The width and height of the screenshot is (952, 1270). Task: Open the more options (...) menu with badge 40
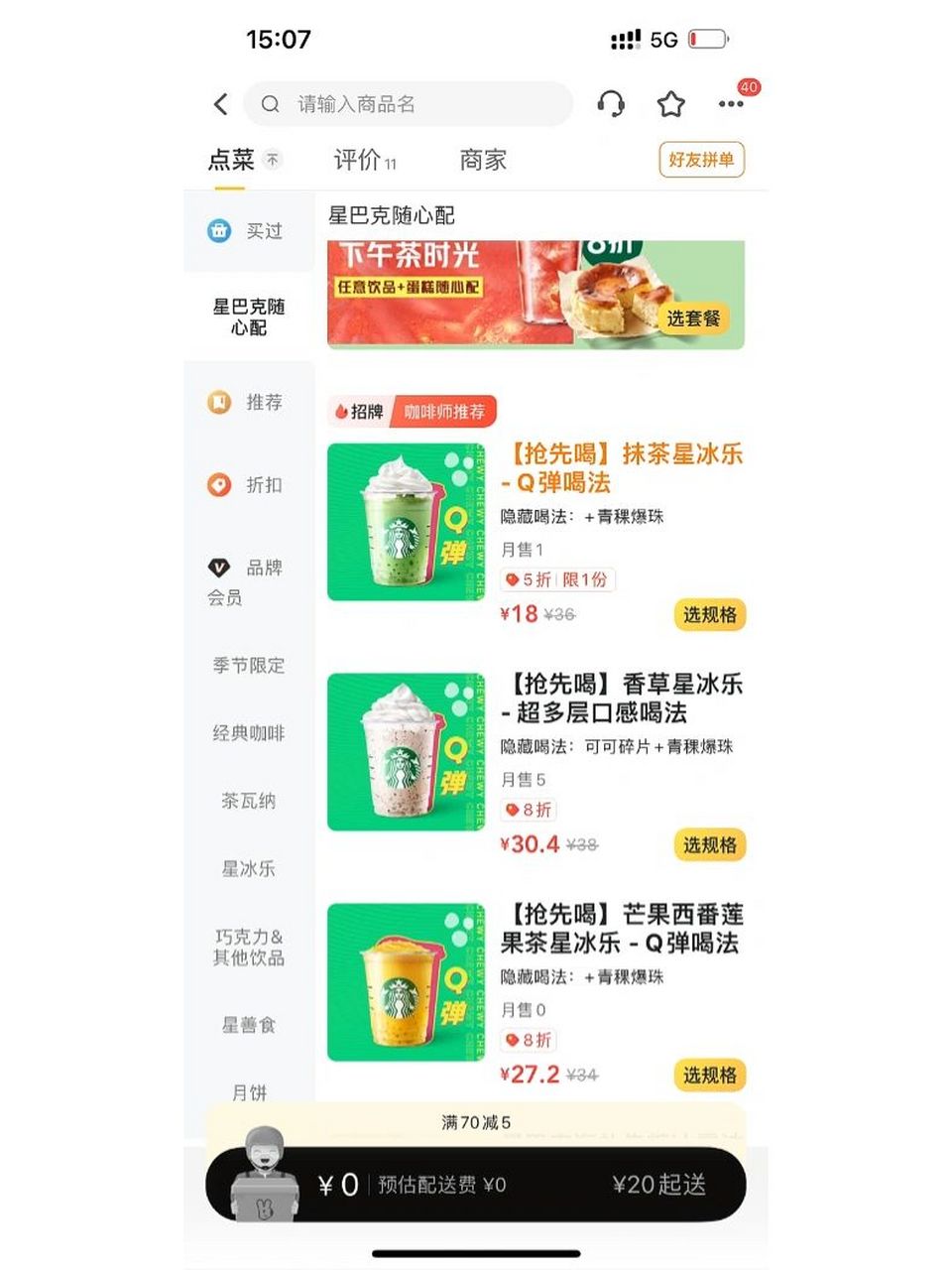click(x=731, y=103)
